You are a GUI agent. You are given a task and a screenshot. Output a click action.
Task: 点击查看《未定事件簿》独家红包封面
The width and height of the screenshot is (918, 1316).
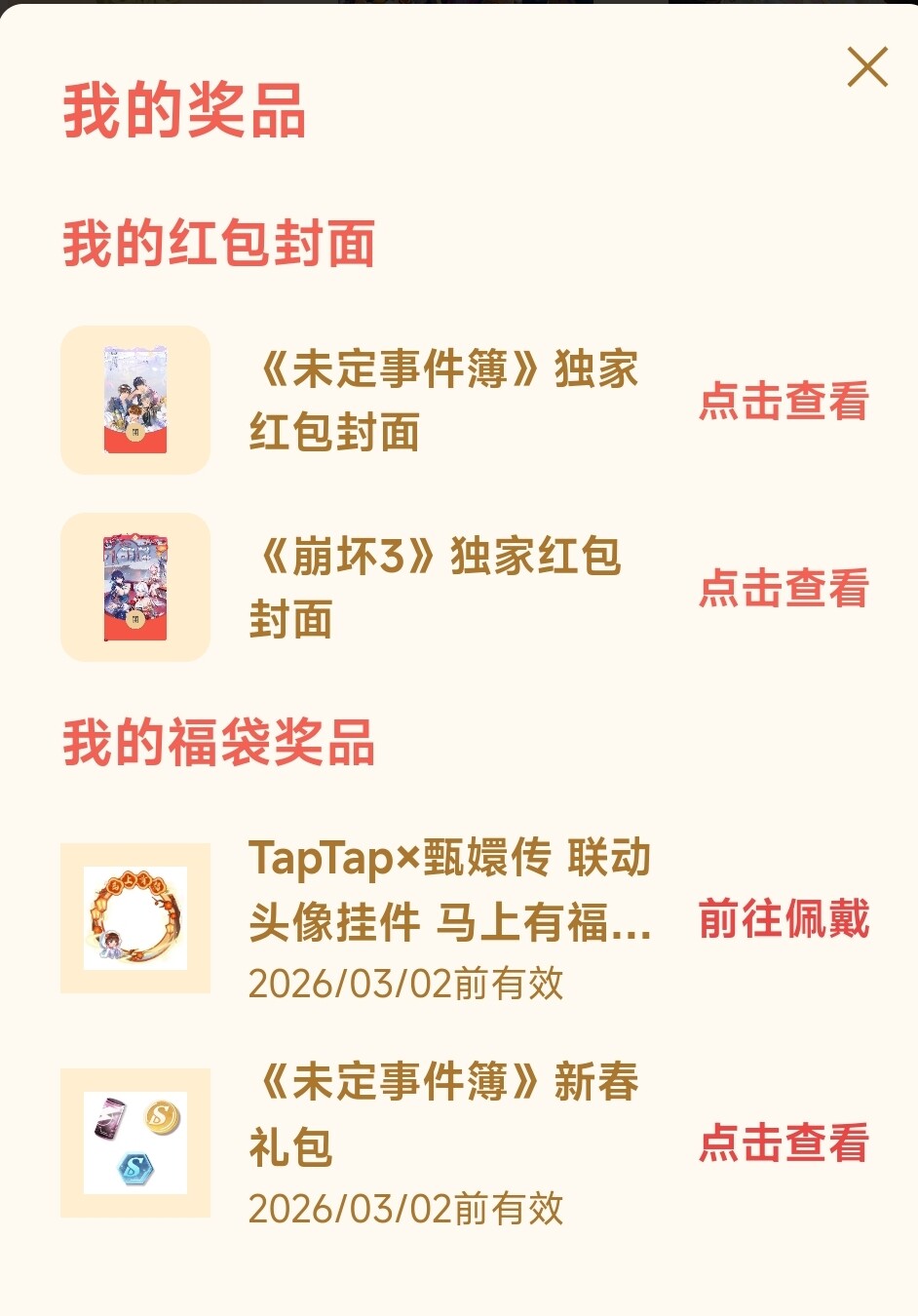[x=784, y=402]
